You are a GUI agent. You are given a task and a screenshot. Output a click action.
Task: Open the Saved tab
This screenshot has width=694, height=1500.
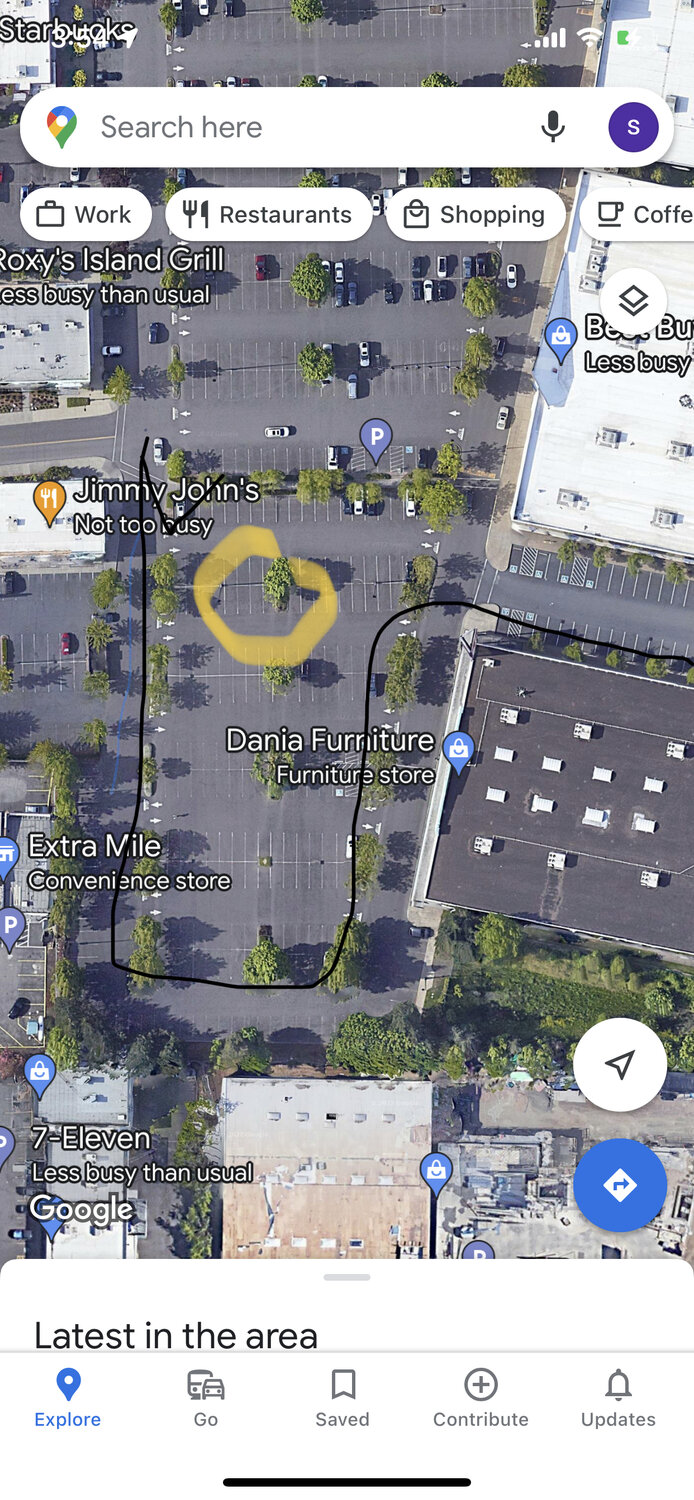pos(343,1398)
